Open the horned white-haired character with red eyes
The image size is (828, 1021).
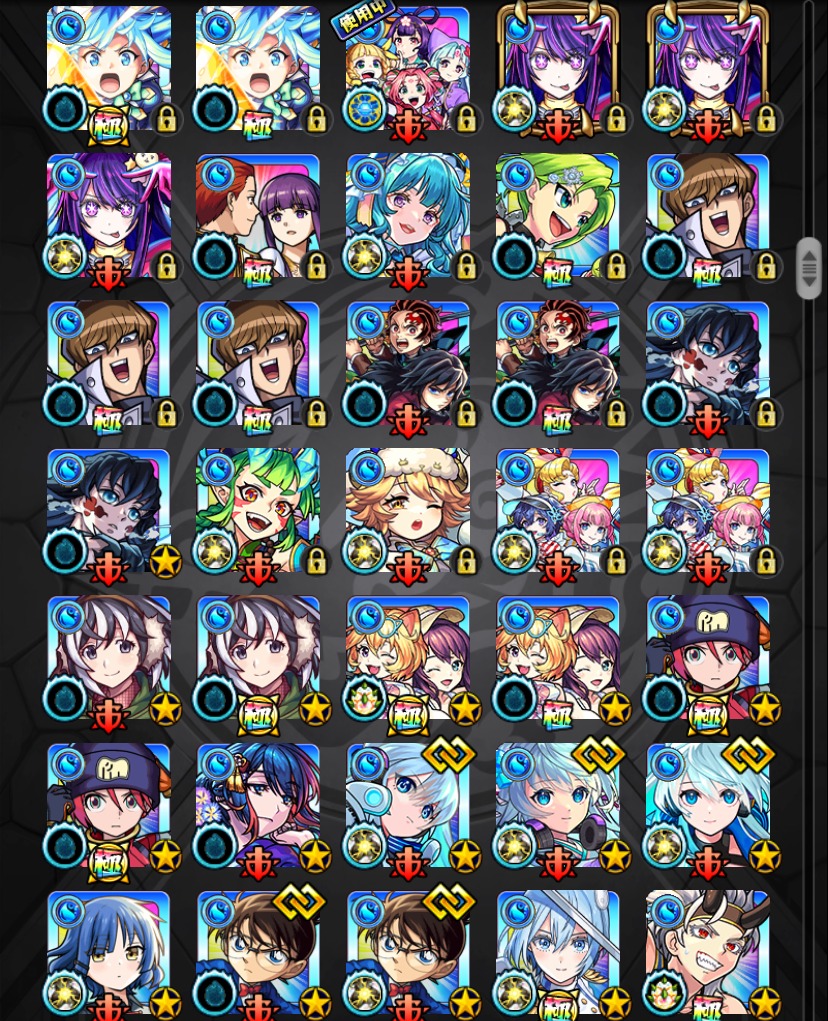708,952
